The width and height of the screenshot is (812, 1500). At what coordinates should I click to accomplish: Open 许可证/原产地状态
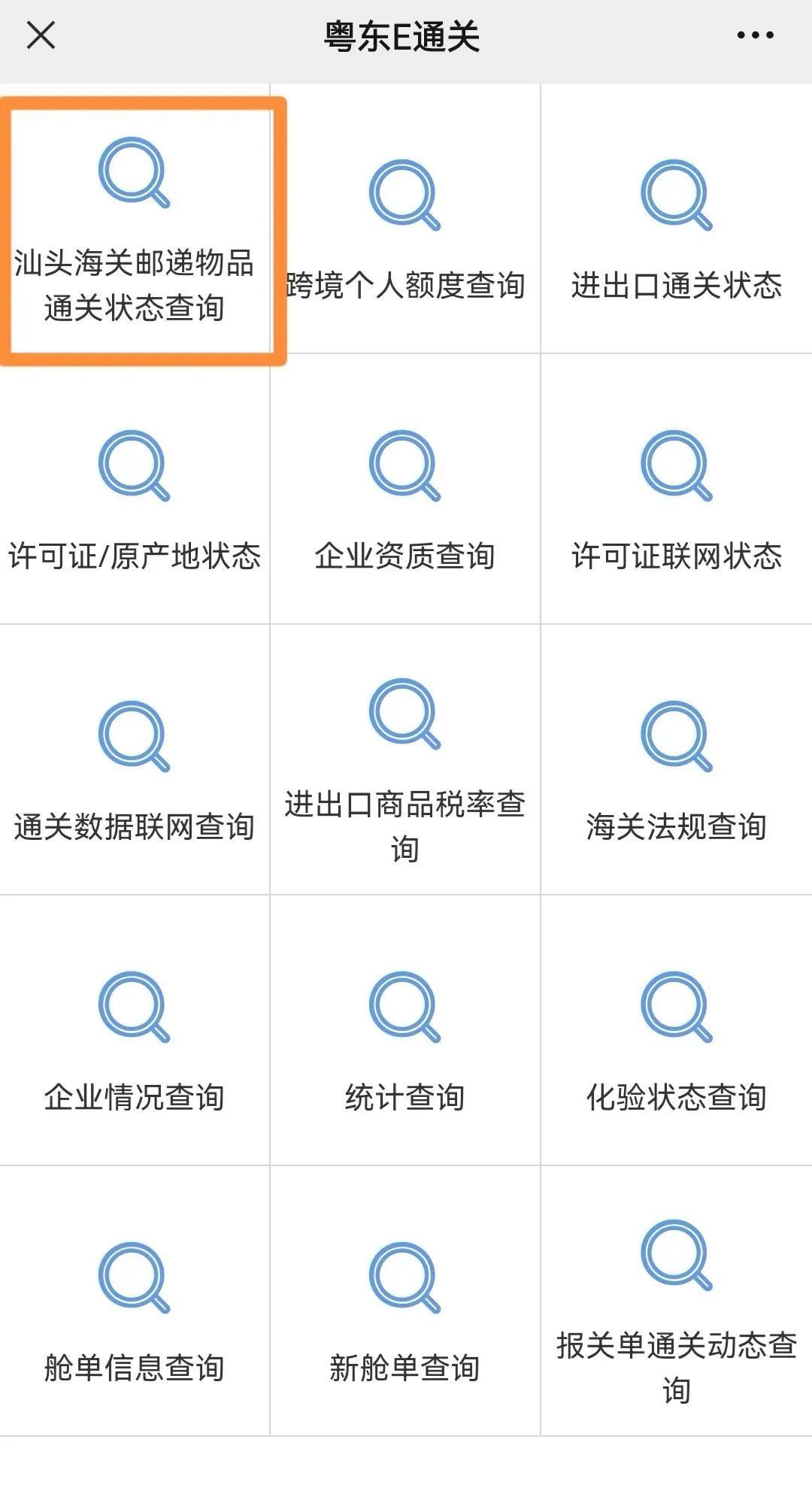[135, 489]
